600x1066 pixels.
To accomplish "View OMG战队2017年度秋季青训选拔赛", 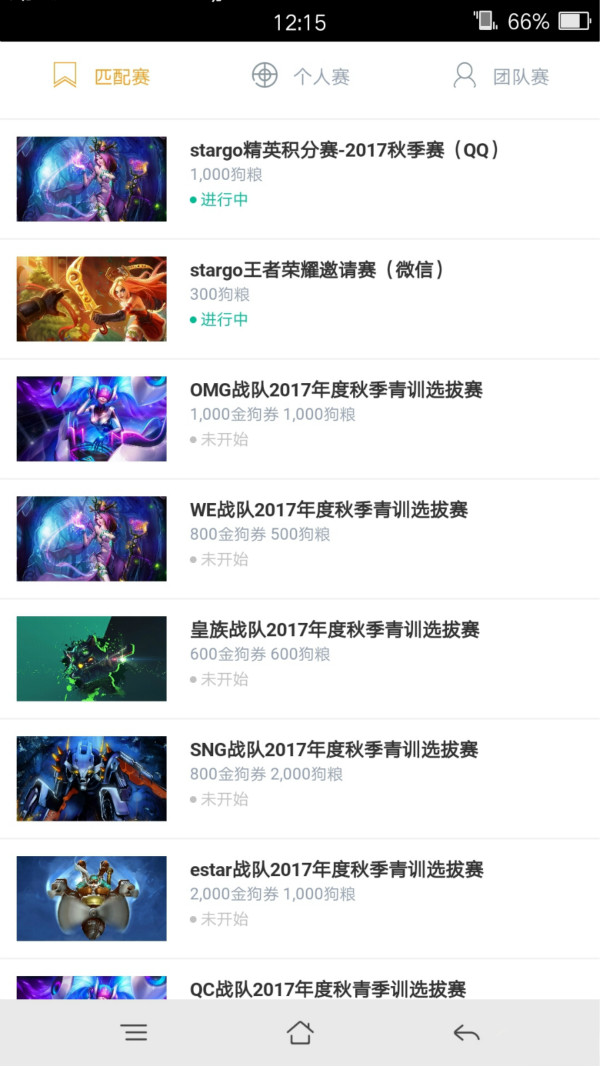I will tap(336, 390).
